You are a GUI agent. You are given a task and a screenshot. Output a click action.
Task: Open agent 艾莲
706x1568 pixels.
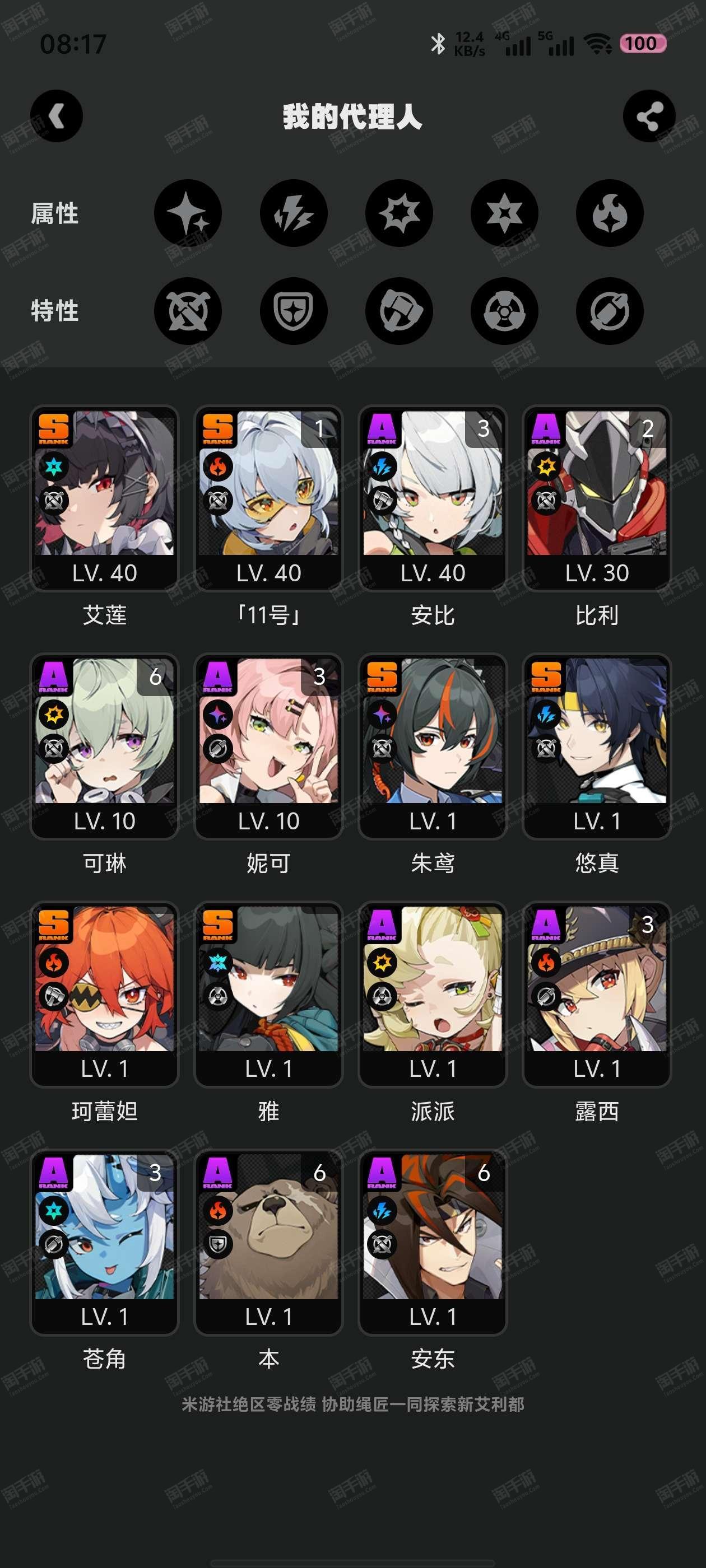click(104, 498)
